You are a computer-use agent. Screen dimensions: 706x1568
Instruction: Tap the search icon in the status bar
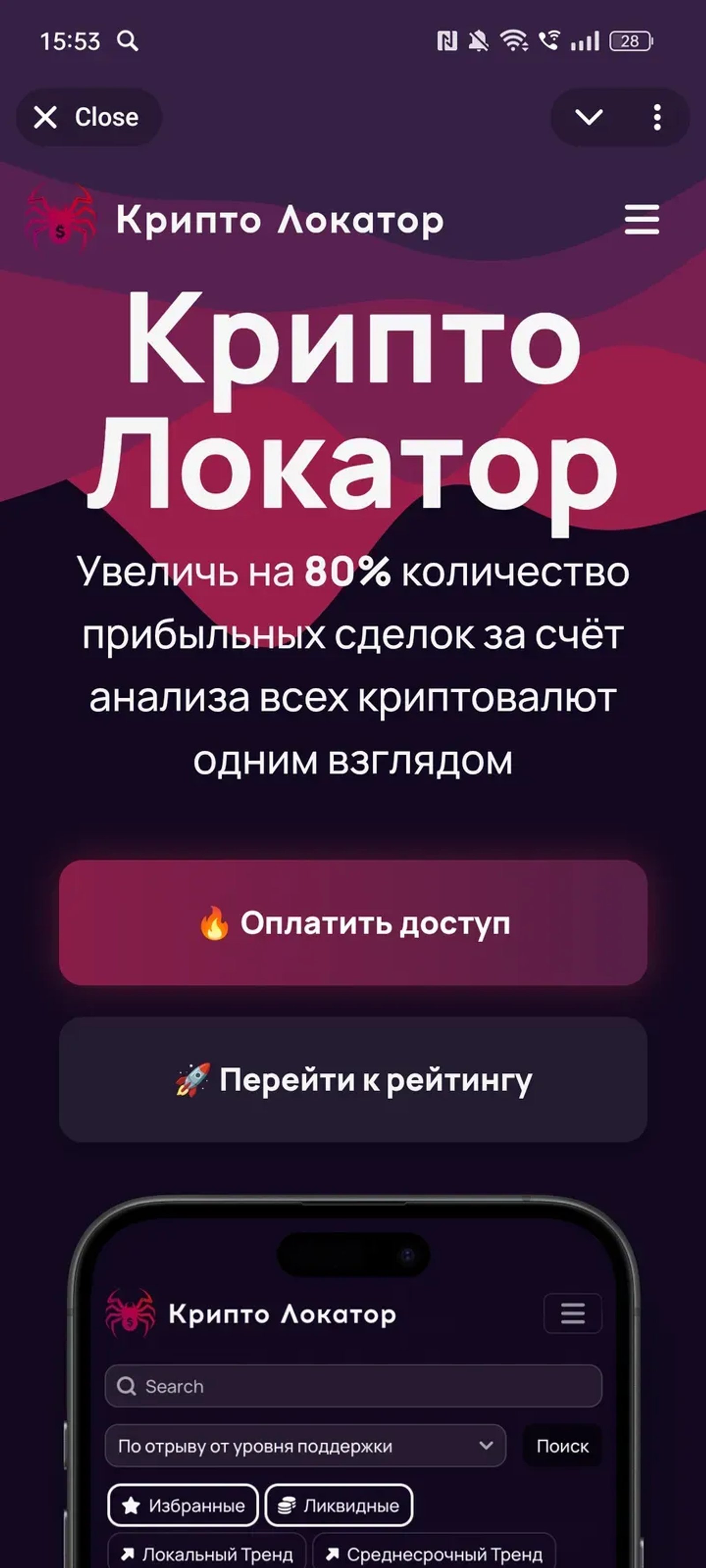(128, 41)
